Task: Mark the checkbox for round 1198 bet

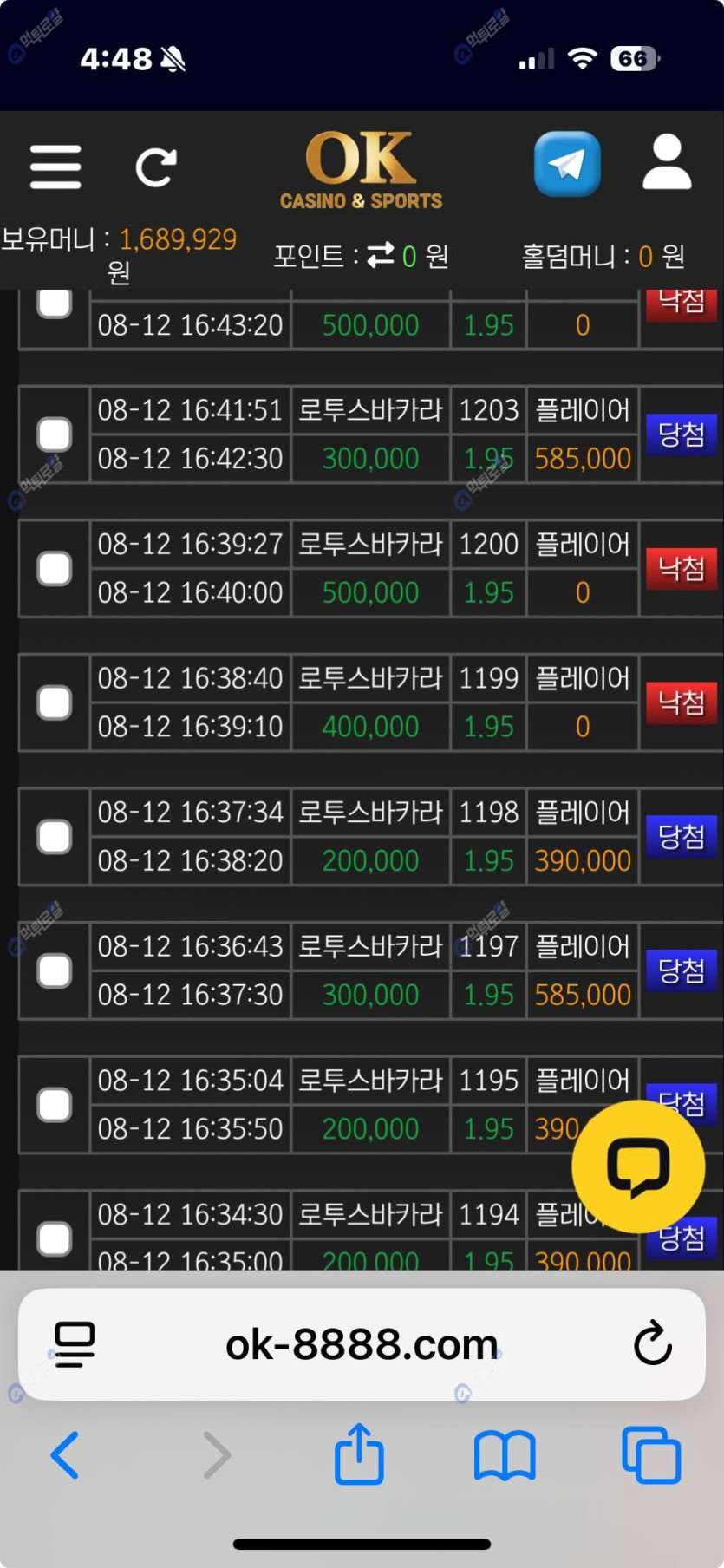Action: (x=55, y=837)
